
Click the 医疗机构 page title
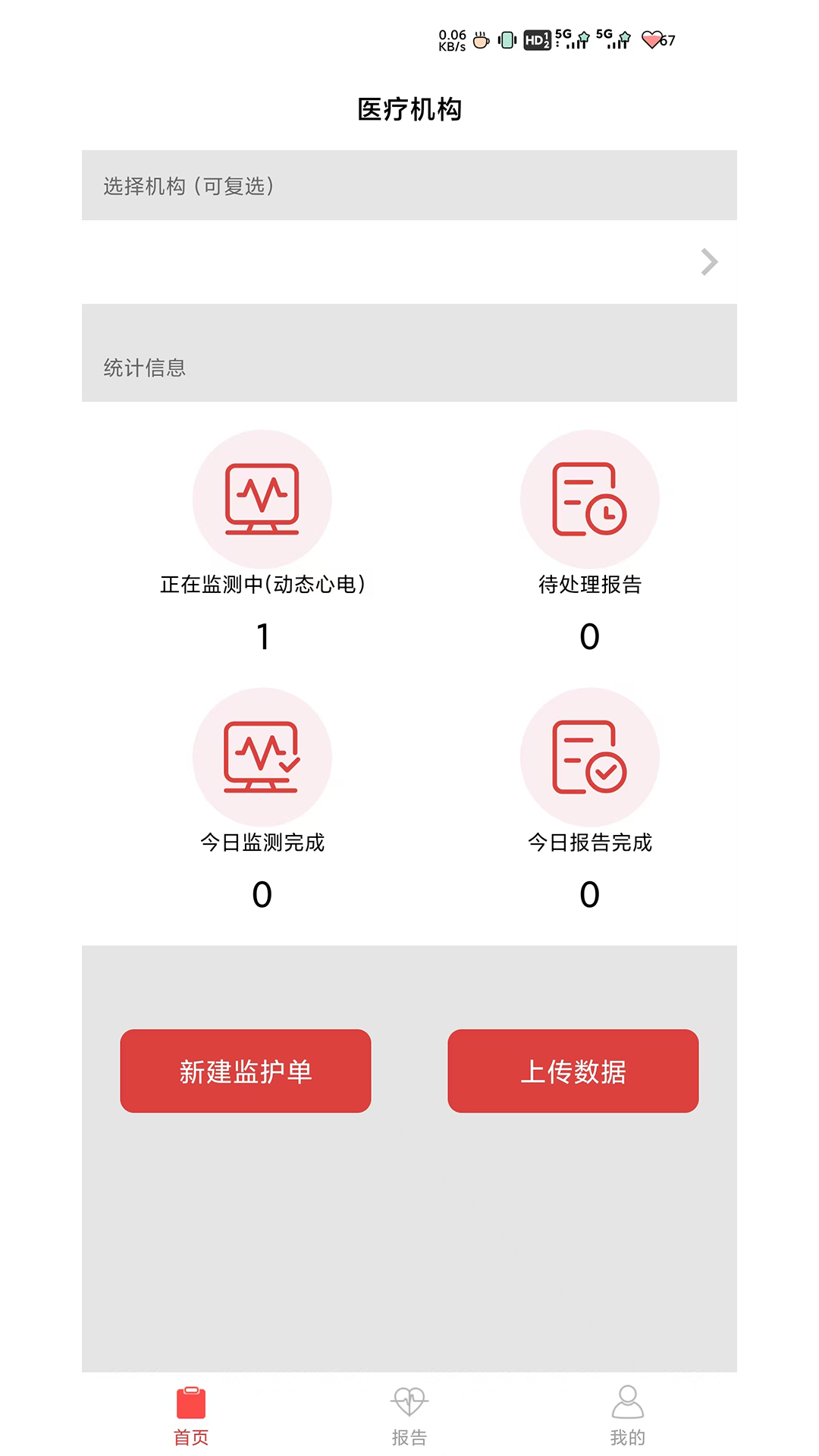click(x=409, y=108)
